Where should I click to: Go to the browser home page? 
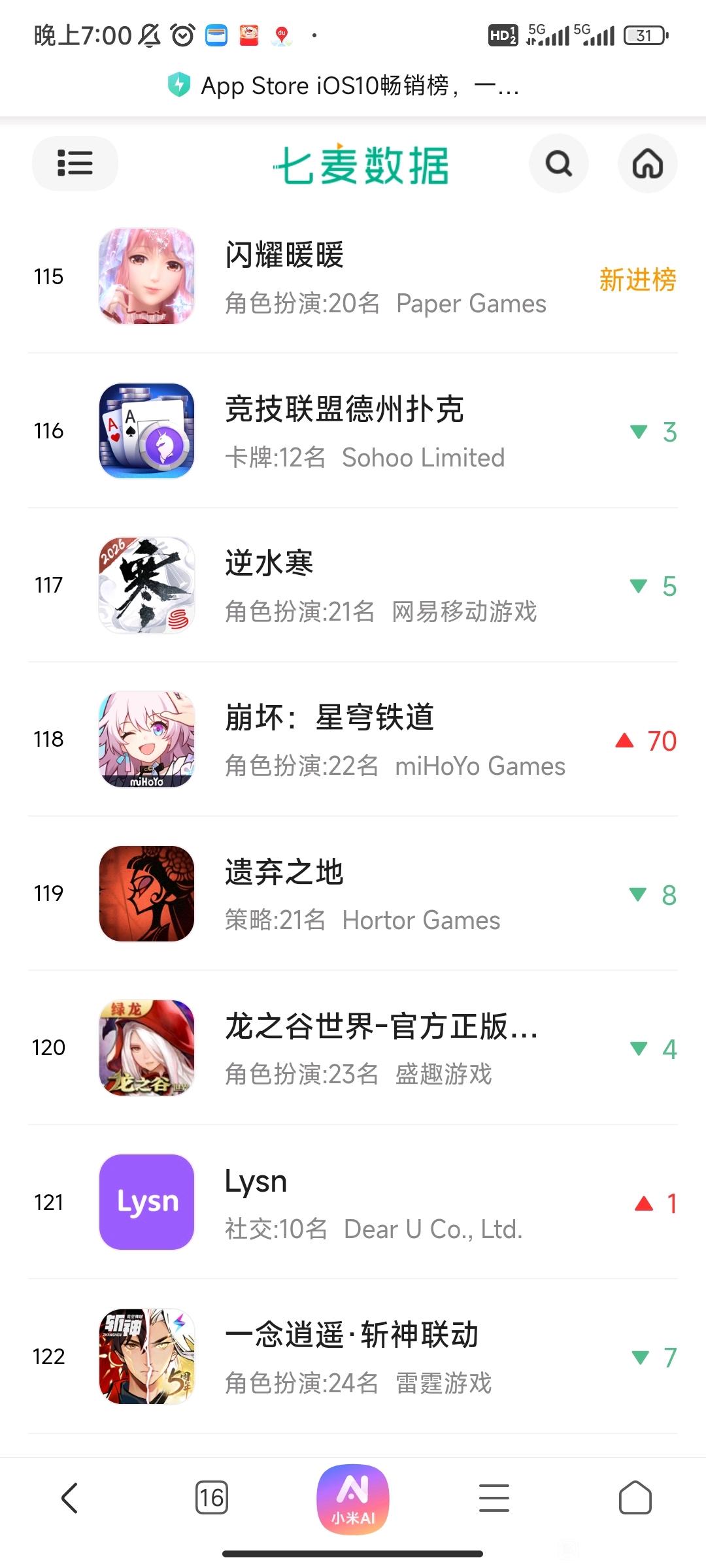pyautogui.click(x=635, y=1497)
